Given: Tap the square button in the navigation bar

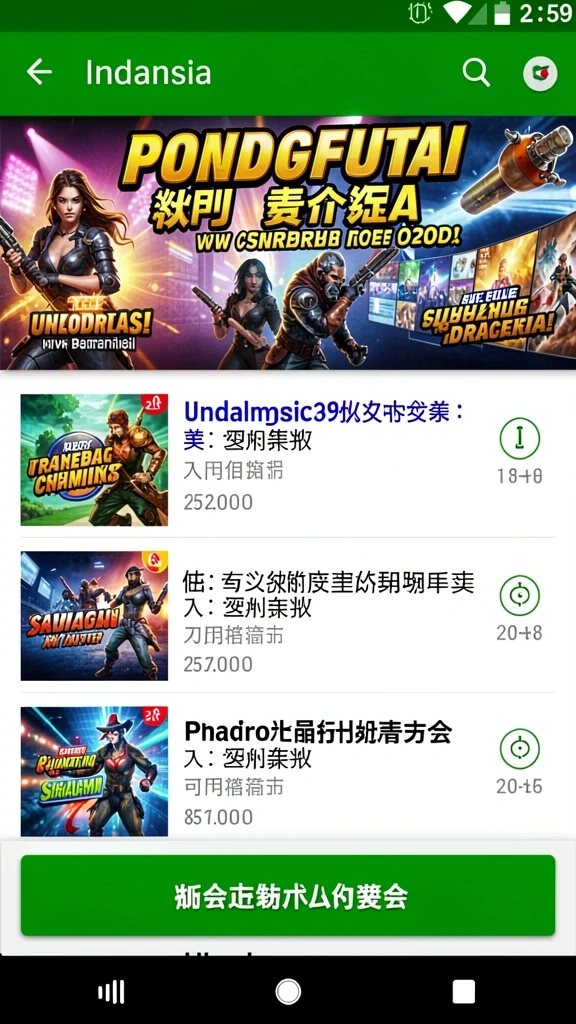Looking at the screenshot, I should click(x=463, y=992).
